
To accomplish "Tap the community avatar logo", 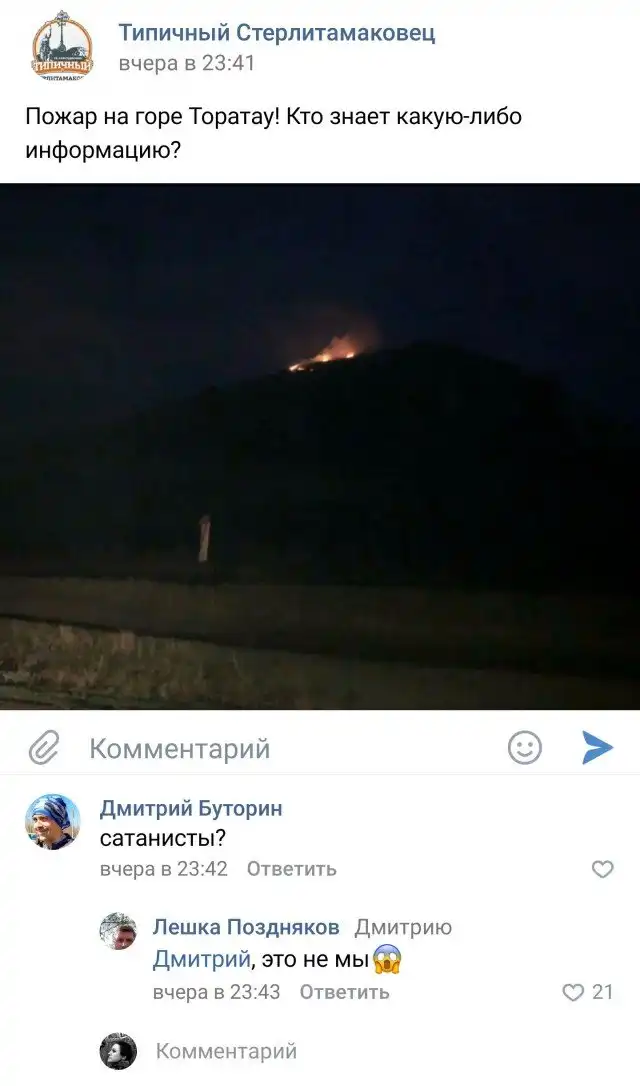I will (62, 49).
